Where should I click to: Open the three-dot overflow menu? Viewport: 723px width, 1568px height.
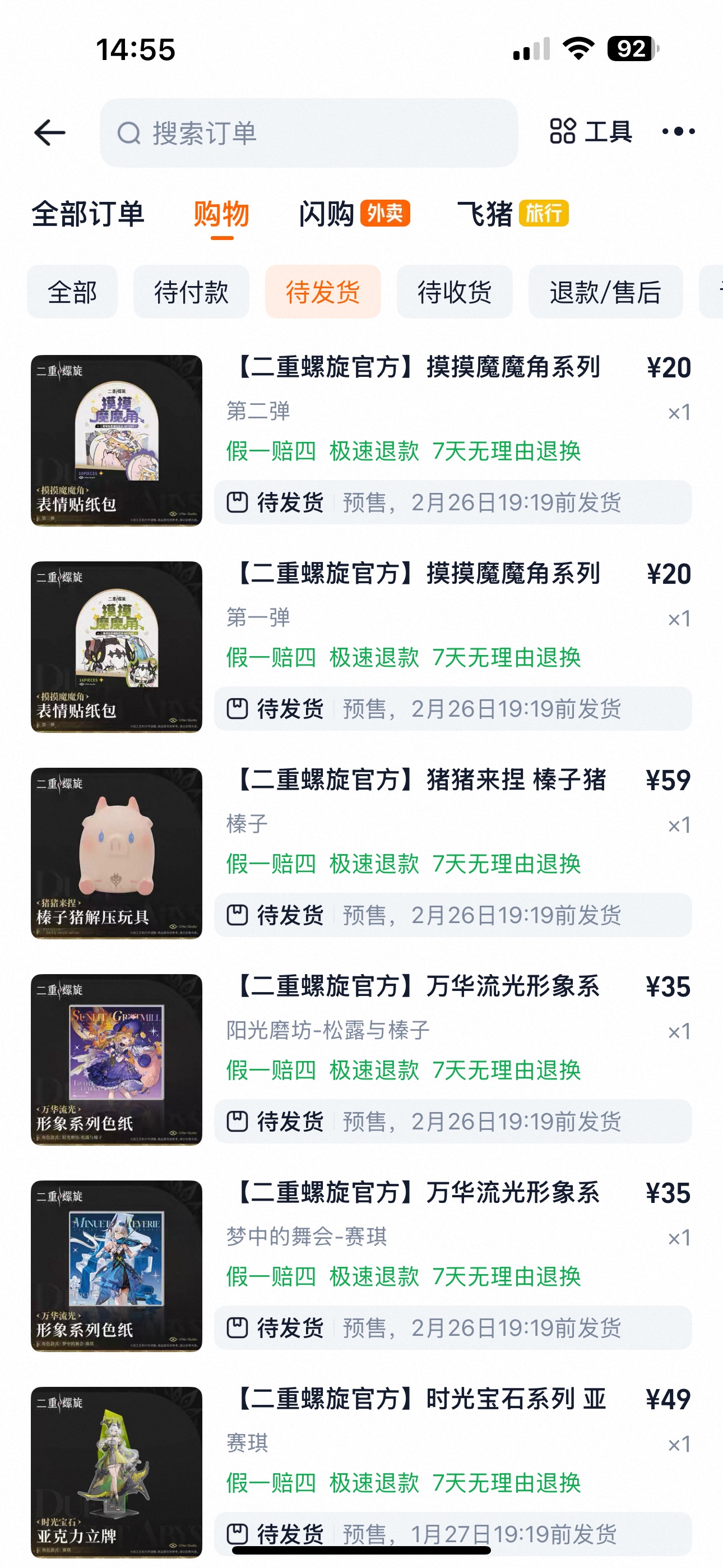[x=678, y=131]
